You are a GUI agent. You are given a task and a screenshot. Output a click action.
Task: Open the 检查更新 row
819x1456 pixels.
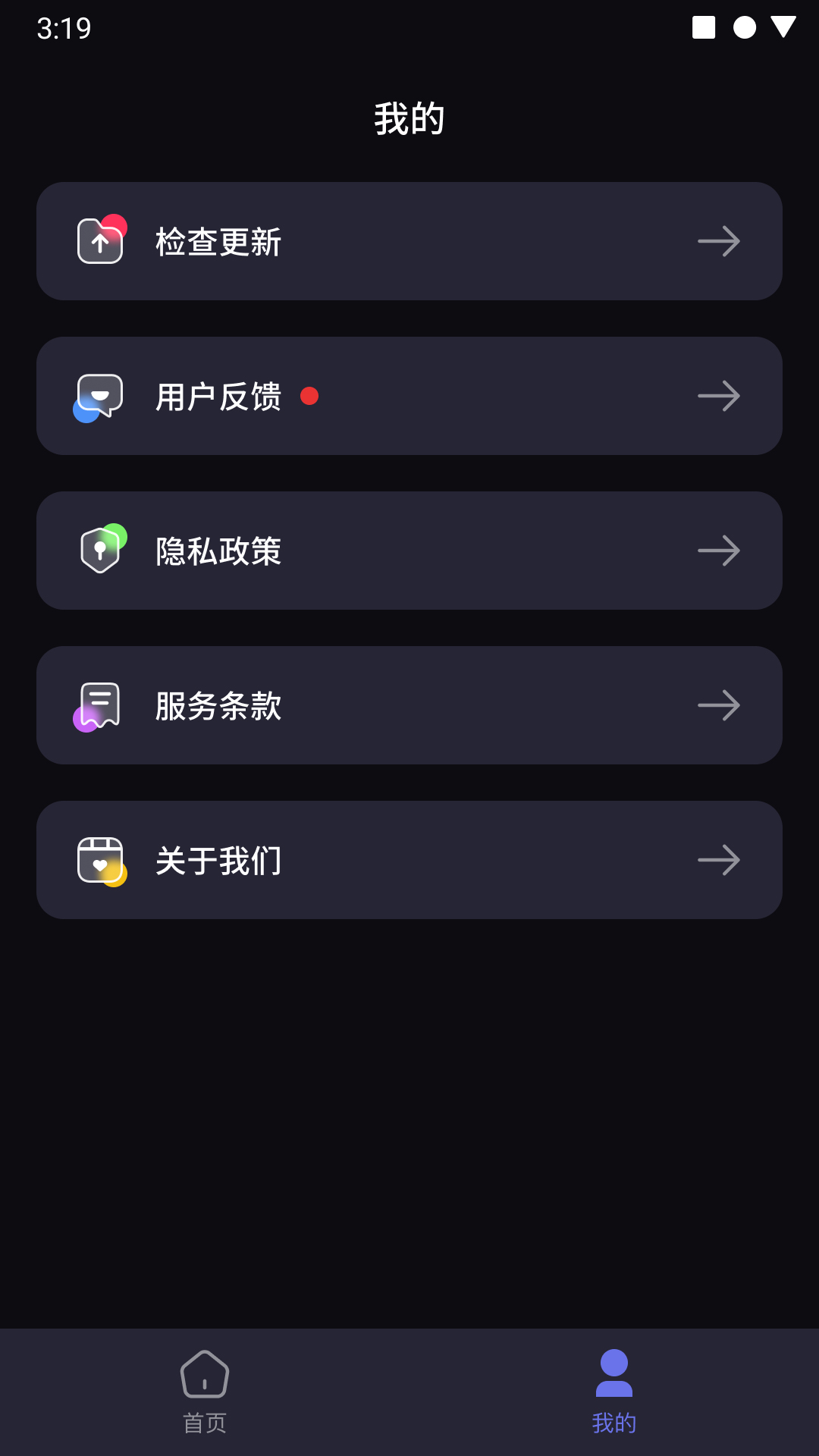pyautogui.click(x=409, y=241)
